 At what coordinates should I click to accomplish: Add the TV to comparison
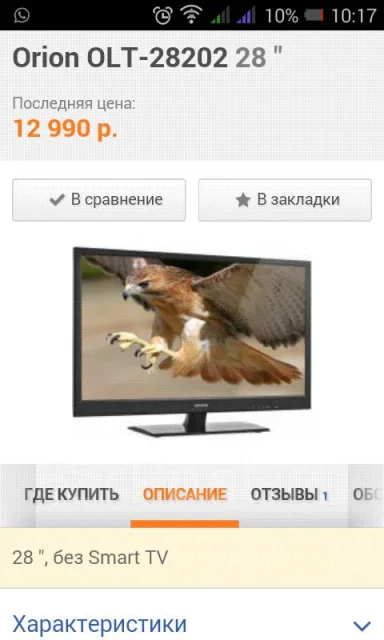(x=99, y=200)
